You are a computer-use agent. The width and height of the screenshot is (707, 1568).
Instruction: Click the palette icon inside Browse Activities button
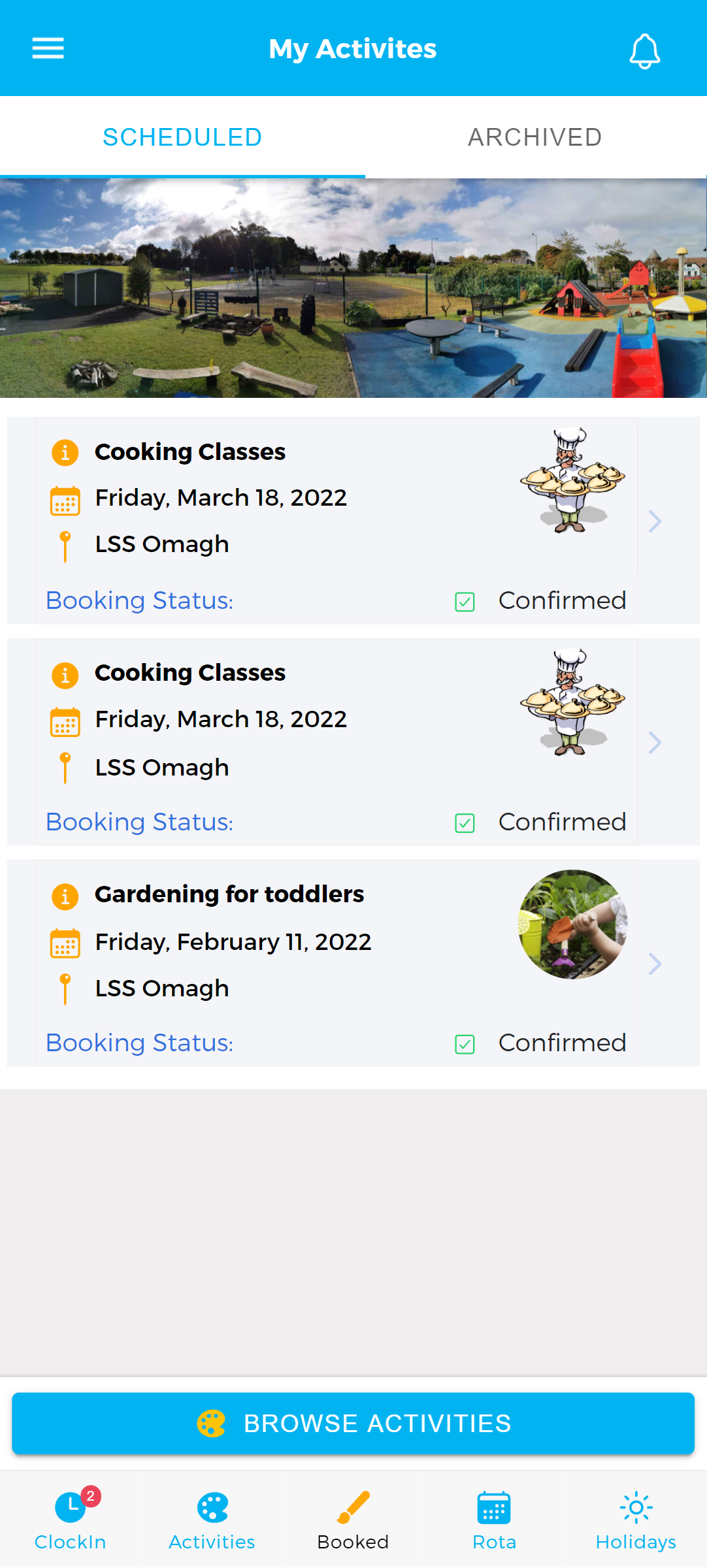pos(212,1424)
